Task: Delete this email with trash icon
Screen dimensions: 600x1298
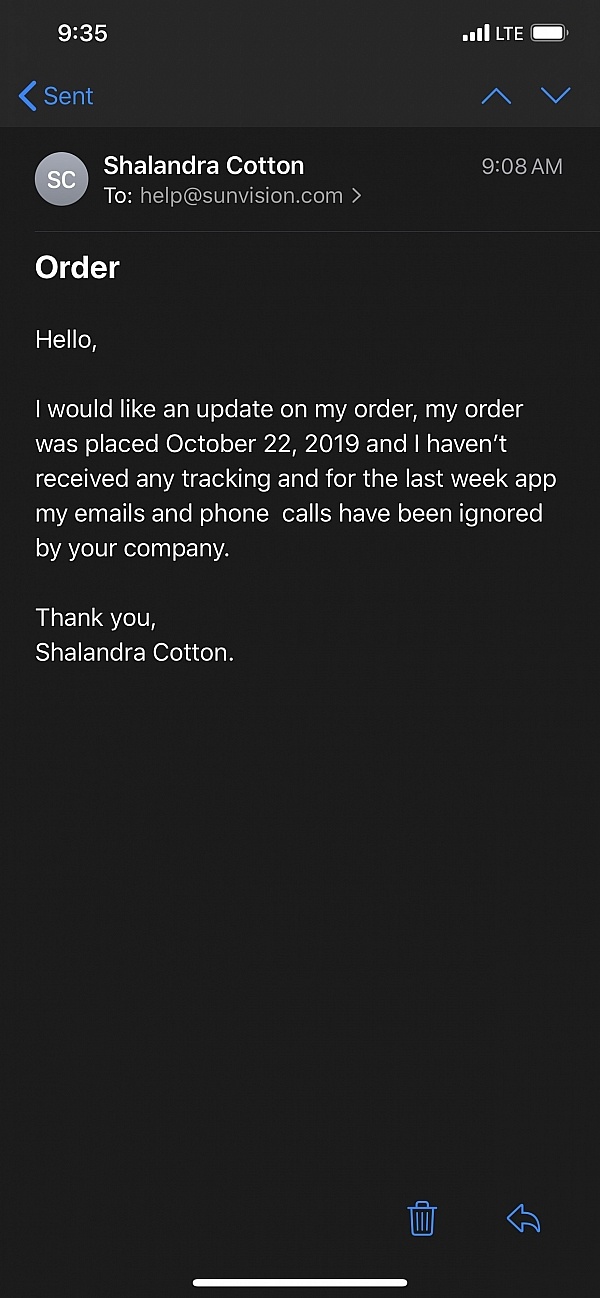Action: [422, 1219]
